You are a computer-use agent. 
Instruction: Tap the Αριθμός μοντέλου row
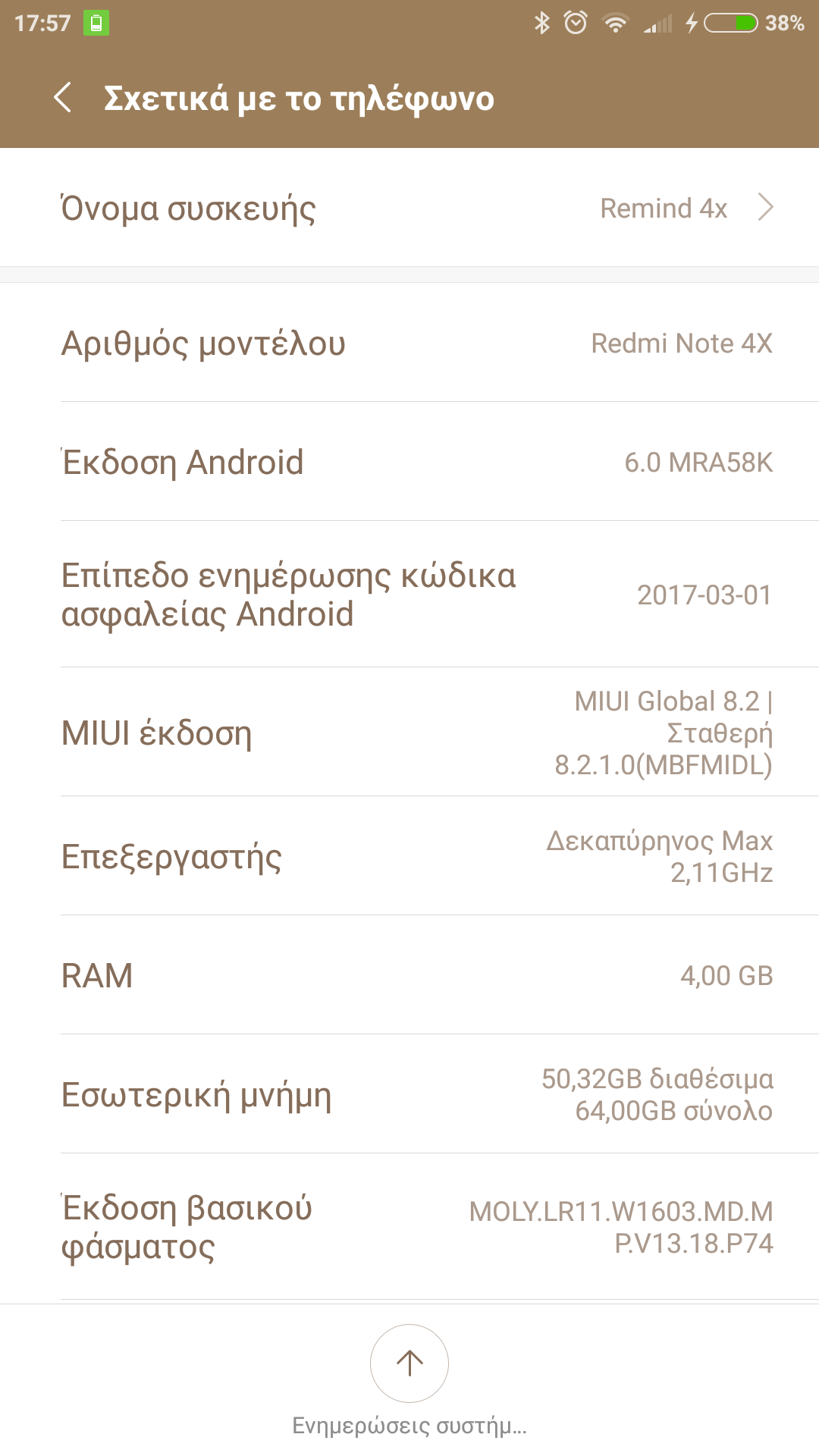click(409, 343)
